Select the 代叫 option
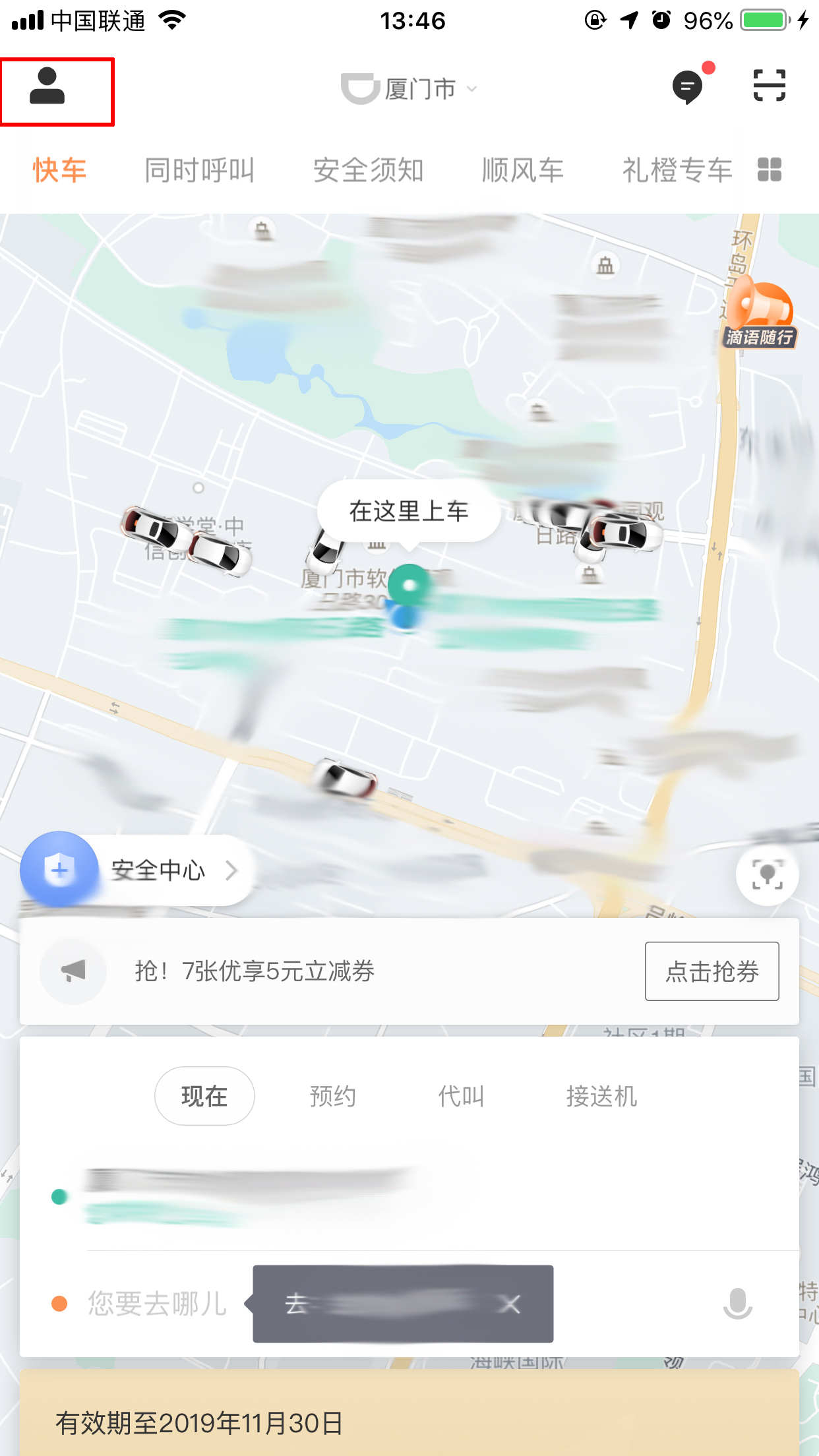The width and height of the screenshot is (819, 1456). pyautogui.click(x=461, y=1096)
